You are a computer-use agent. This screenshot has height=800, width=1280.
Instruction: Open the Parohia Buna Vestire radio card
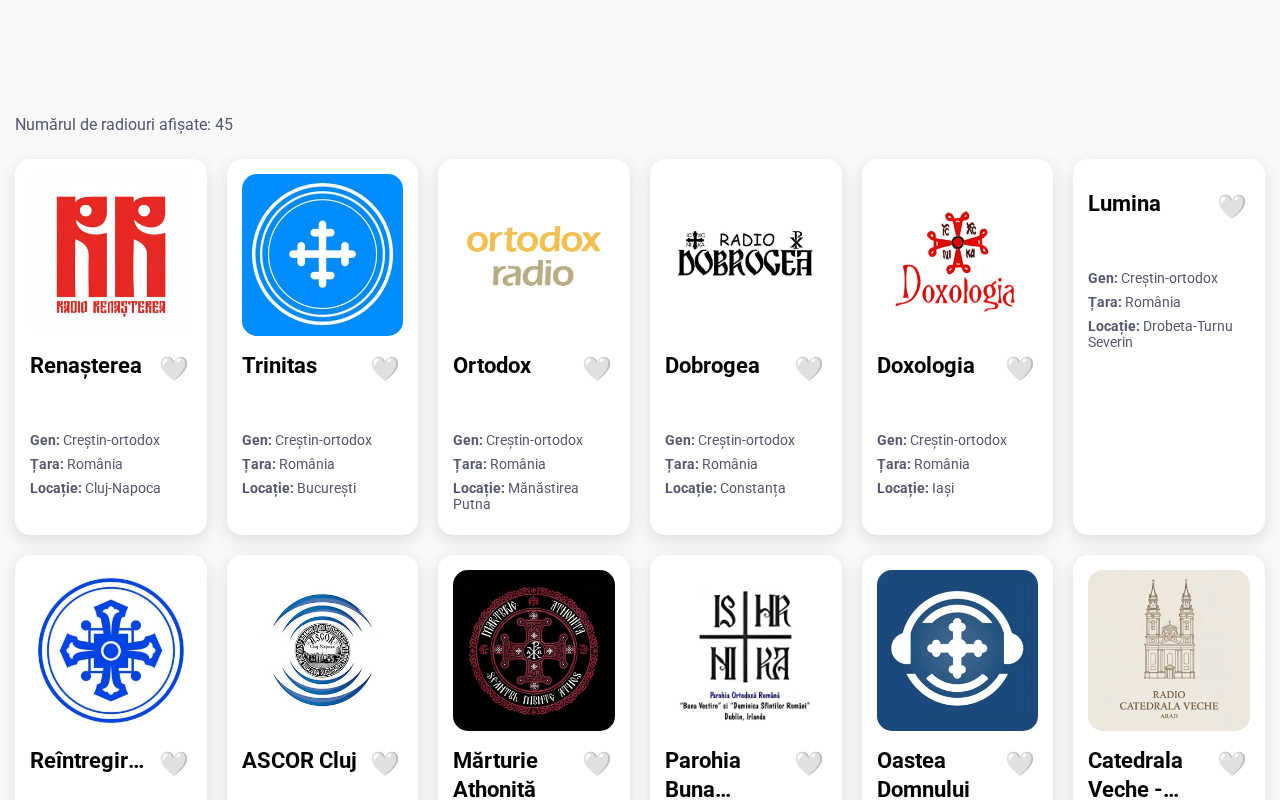(746, 678)
